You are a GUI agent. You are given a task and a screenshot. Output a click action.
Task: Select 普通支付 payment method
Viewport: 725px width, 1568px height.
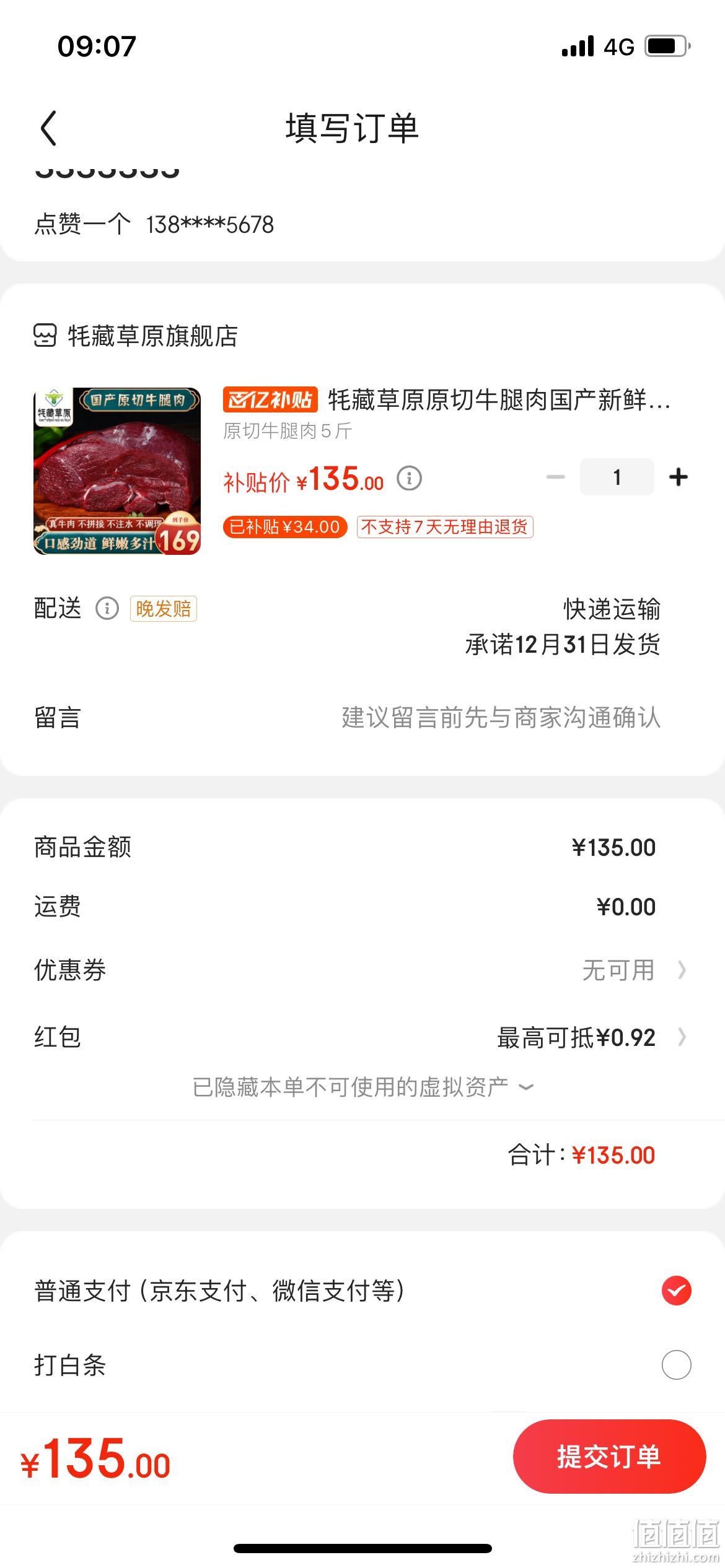click(362, 1291)
